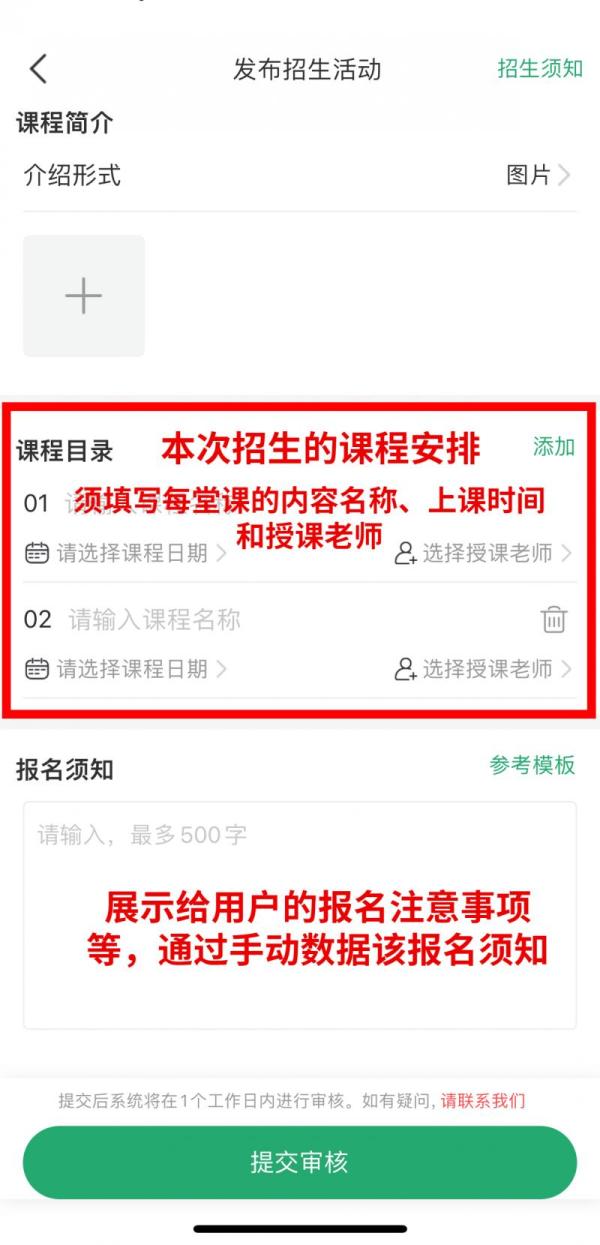
Task: Add an introduction picture with the plus tile
Action: [x=84, y=296]
